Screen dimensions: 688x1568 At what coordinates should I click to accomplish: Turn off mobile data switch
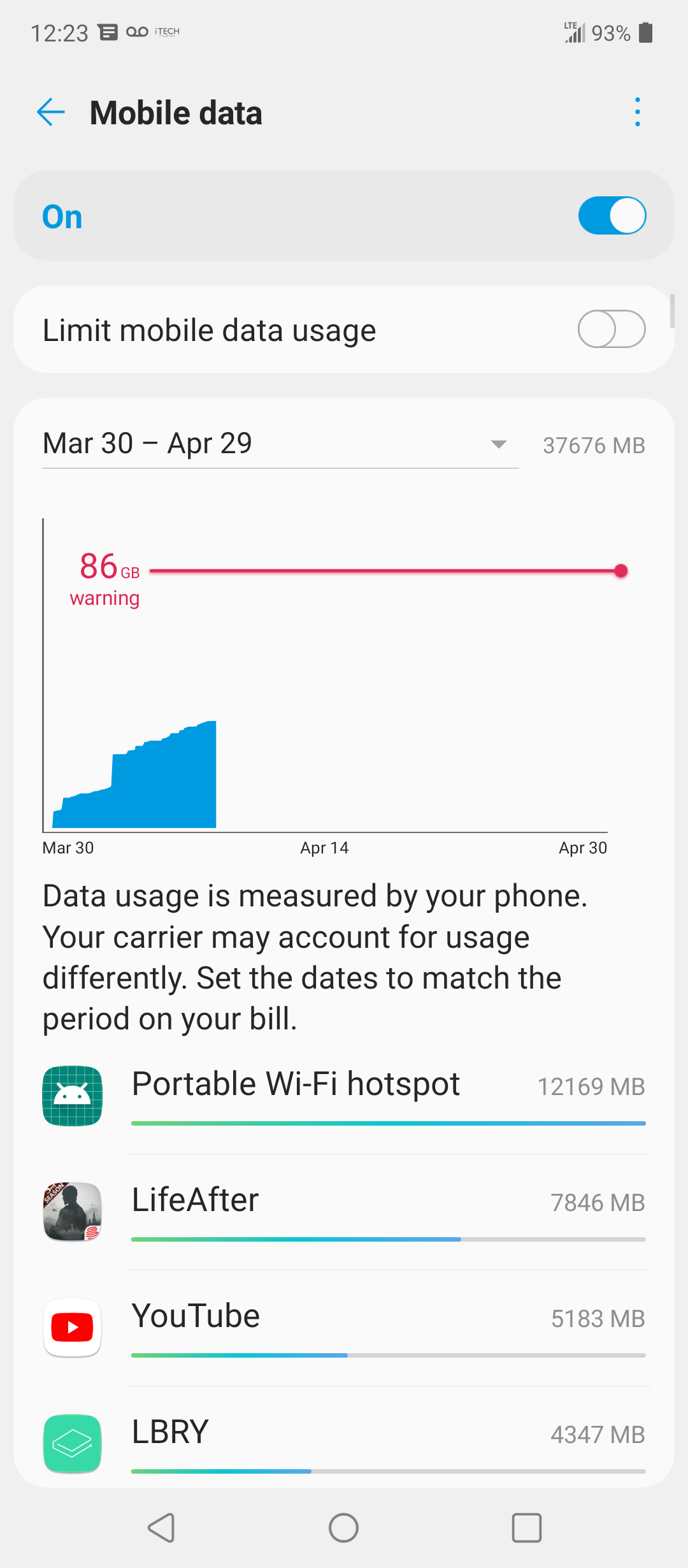[x=612, y=215]
